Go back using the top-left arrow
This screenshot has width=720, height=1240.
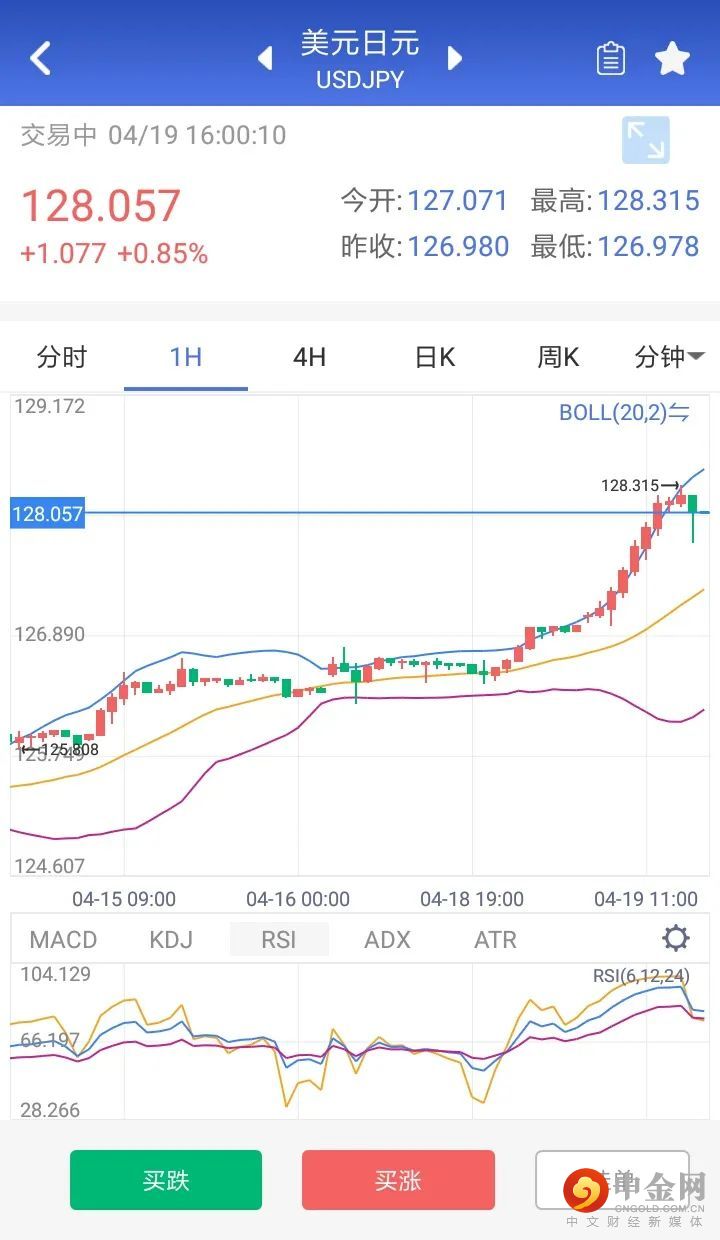click(40, 58)
